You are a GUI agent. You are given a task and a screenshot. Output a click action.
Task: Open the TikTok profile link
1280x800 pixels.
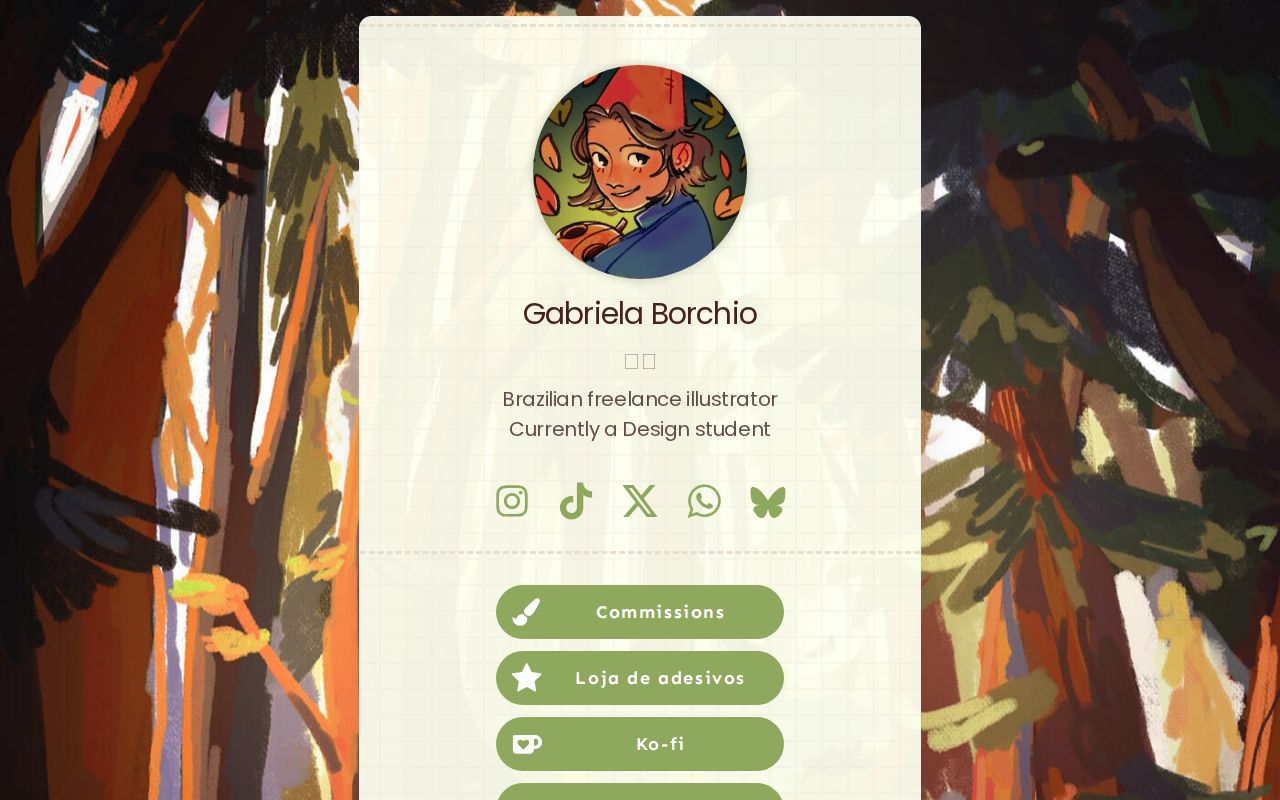click(x=576, y=501)
